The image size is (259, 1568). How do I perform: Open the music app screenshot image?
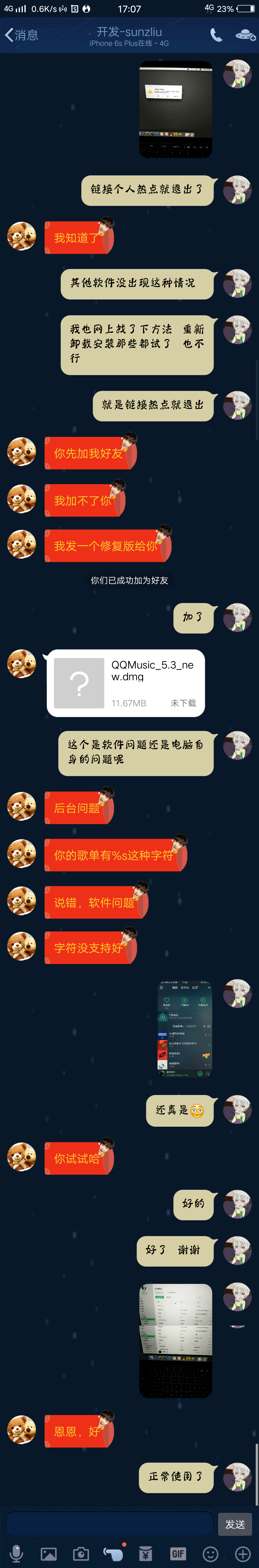tap(184, 1029)
